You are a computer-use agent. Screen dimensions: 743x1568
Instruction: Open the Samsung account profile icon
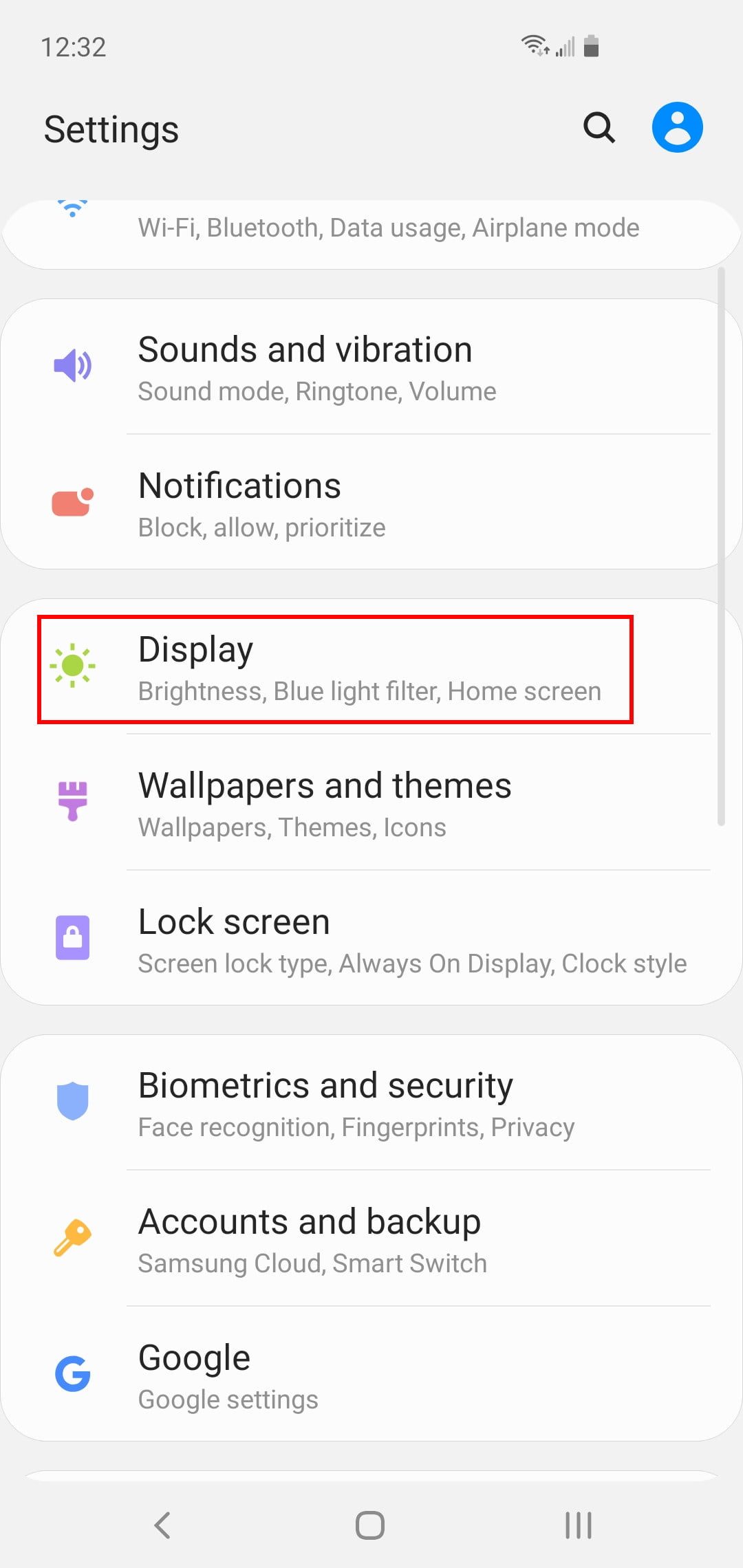(x=677, y=128)
